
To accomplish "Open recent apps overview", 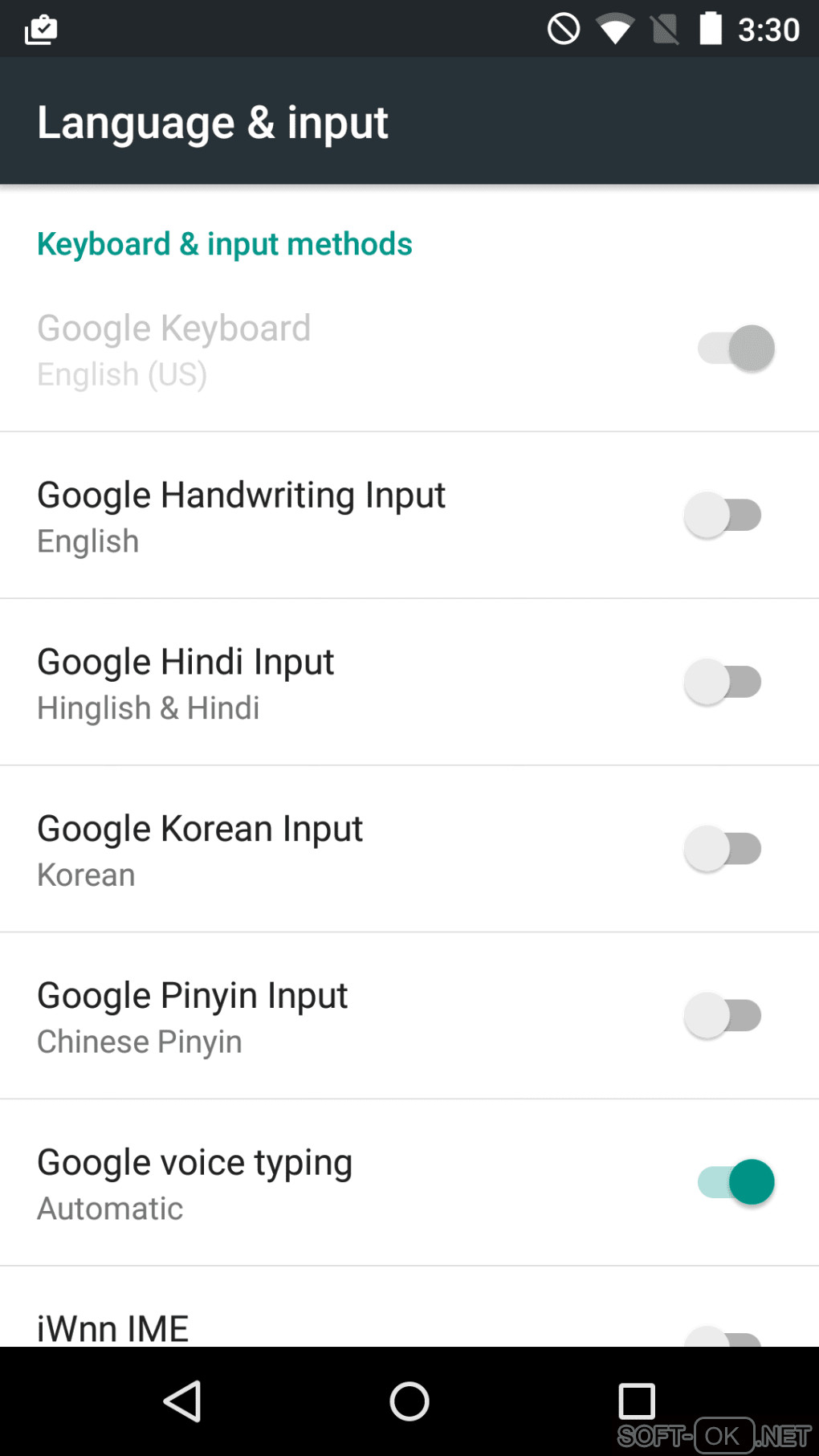I will 637,1401.
